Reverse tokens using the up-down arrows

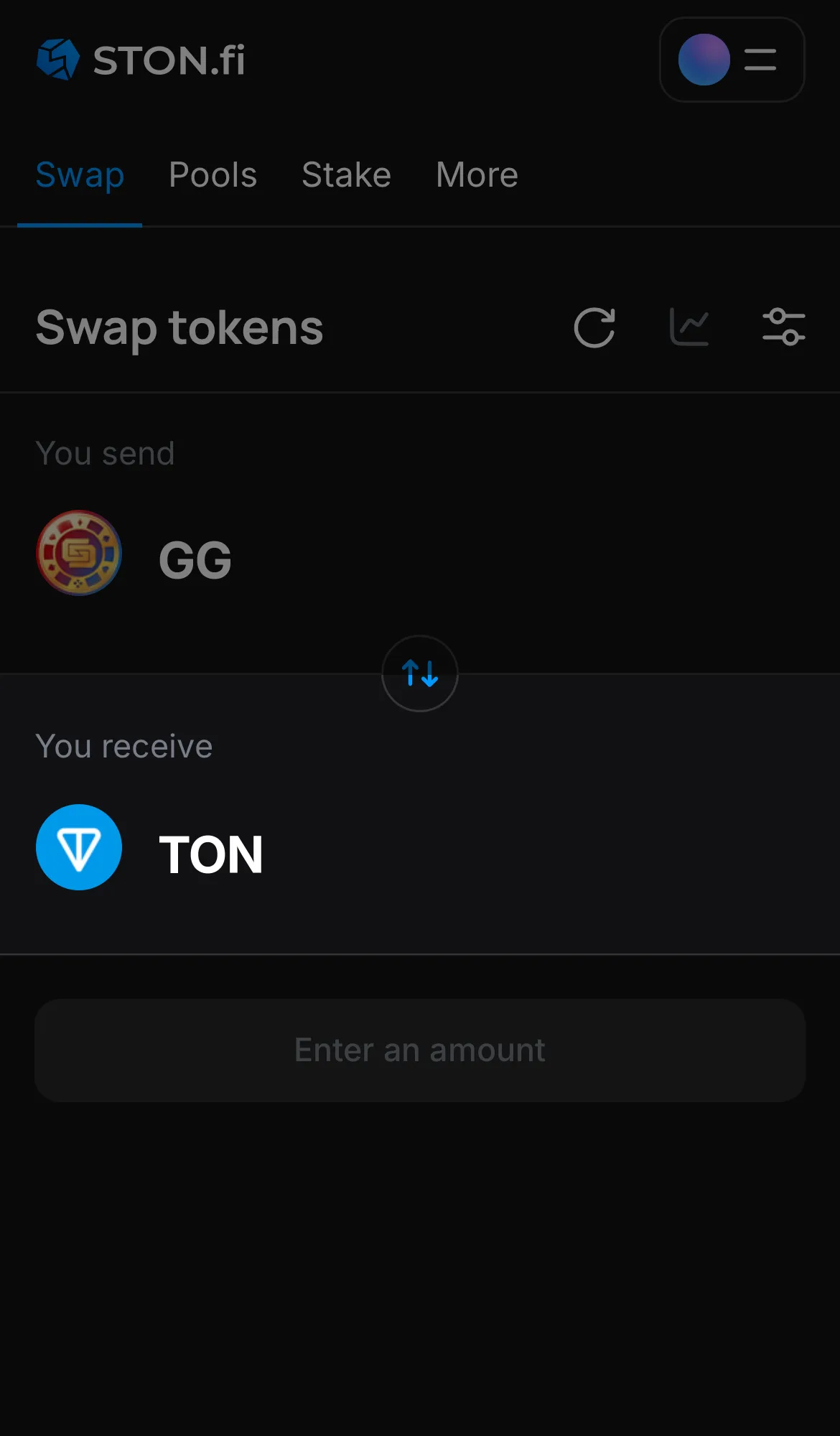[419, 673]
